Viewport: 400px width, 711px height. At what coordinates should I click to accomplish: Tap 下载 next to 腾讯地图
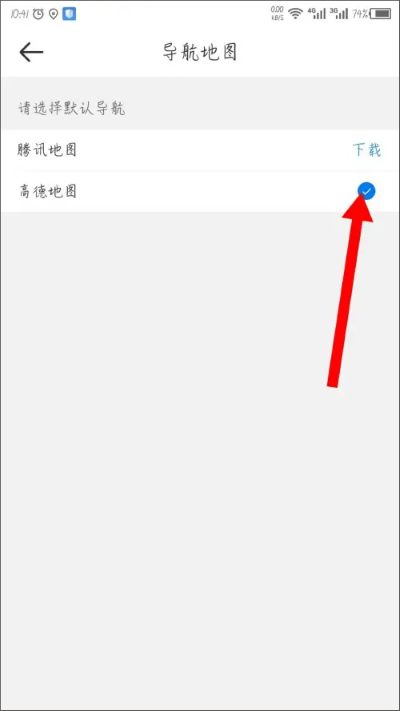tap(366, 150)
